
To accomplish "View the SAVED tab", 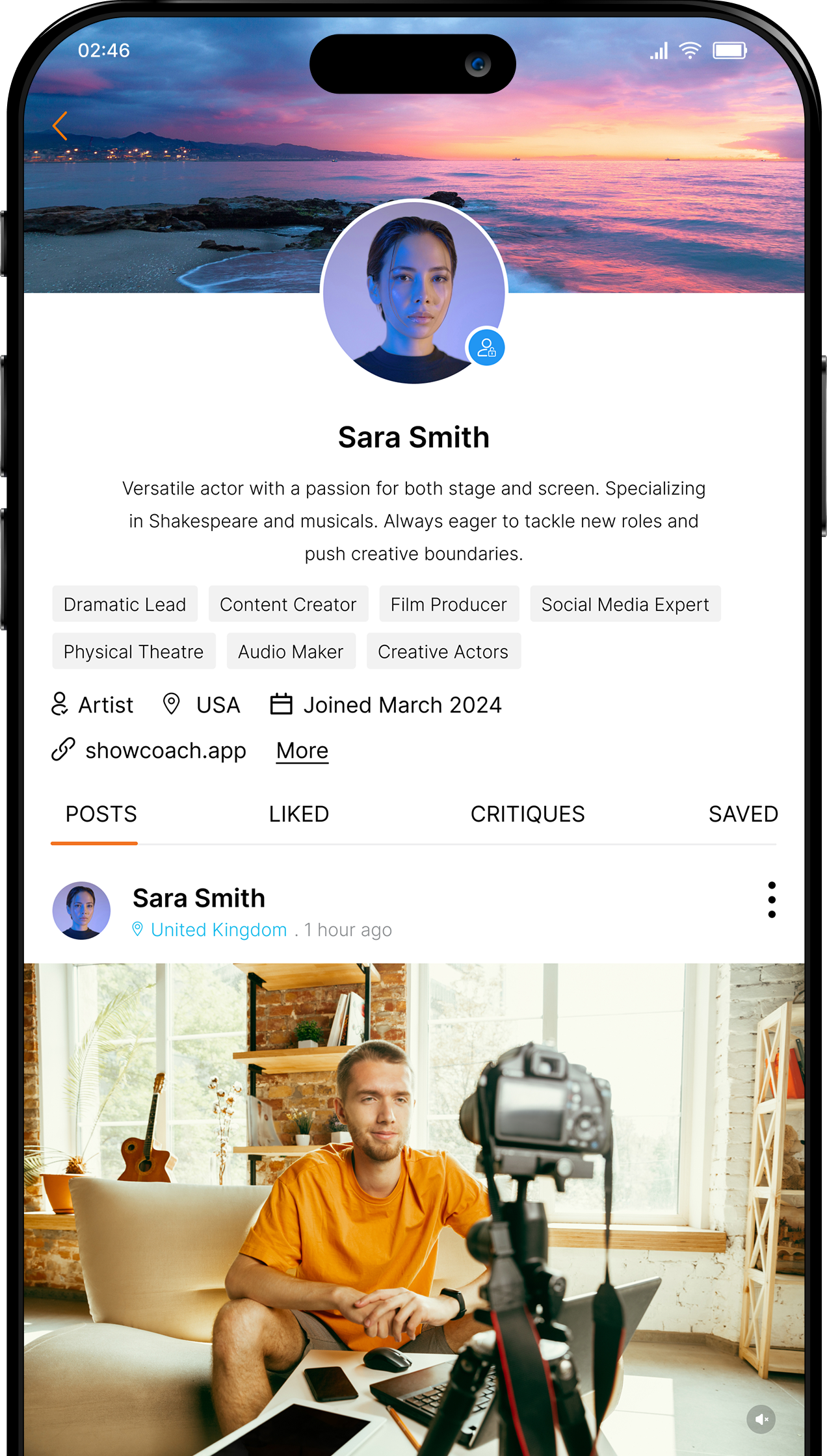I will coord(742,814).
